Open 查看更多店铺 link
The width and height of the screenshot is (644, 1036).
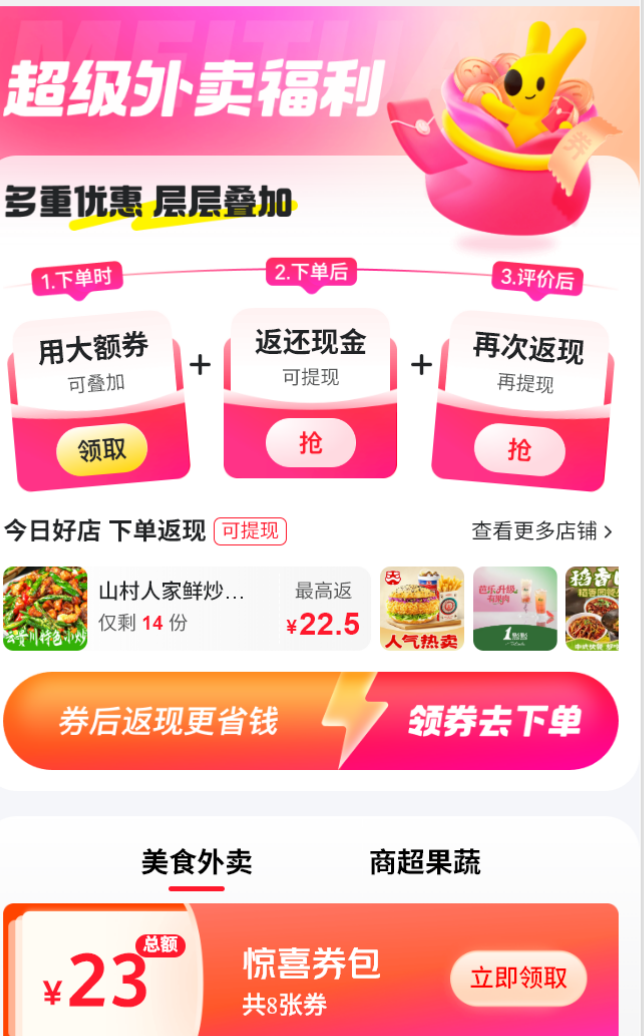click(x=541, y=531)
